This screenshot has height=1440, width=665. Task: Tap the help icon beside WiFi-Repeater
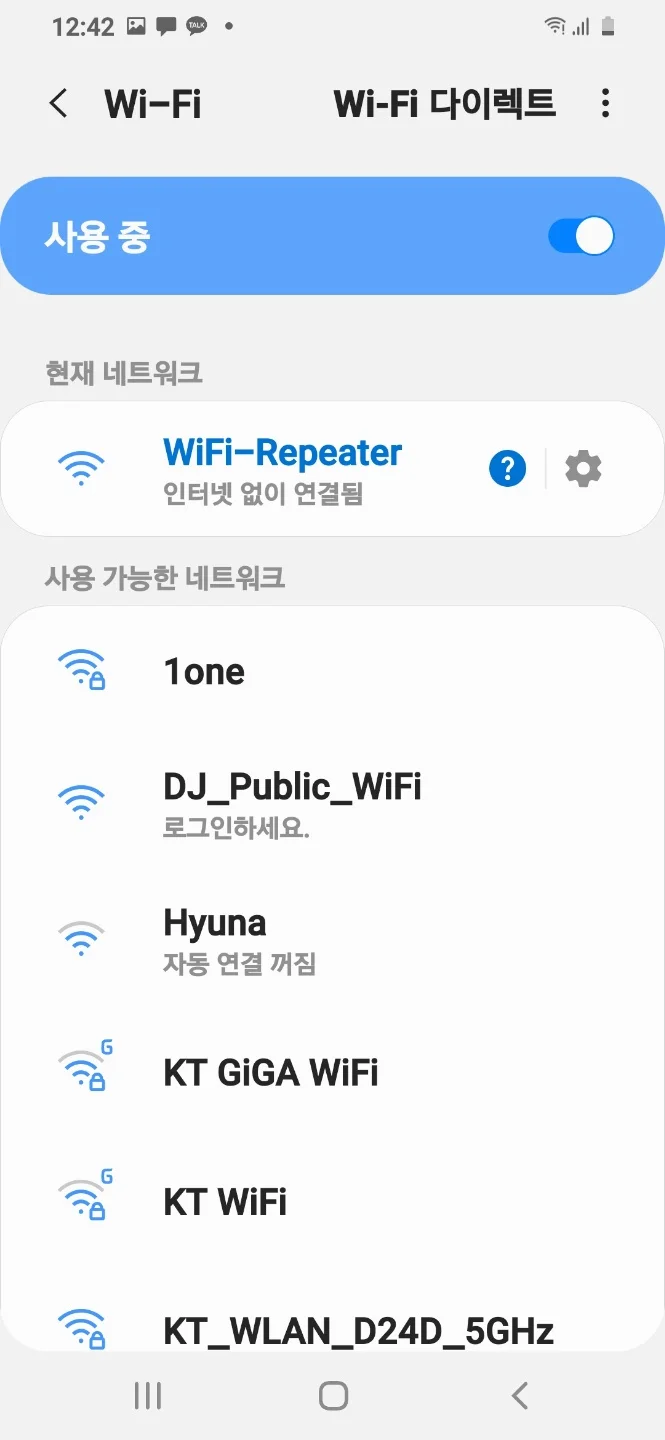(x=508, y=468)
